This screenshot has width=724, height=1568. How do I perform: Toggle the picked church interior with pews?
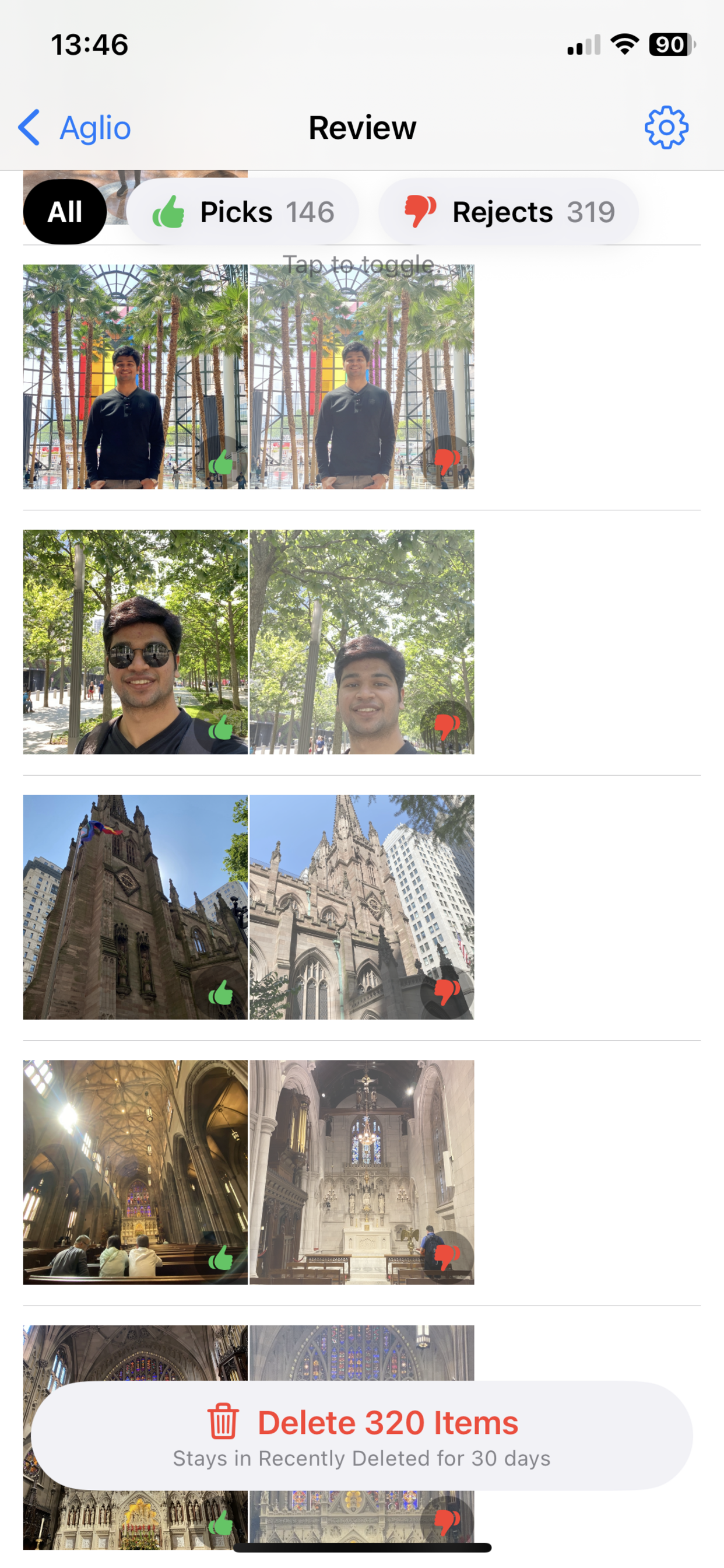click(135, 1172)
